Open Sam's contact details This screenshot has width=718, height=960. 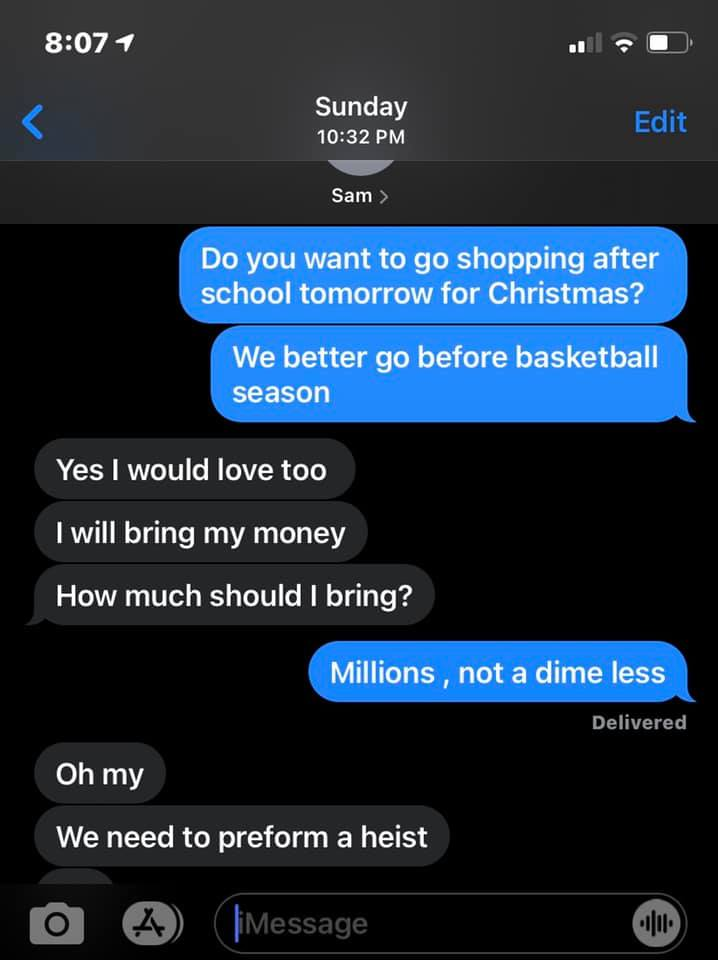pos(359,195)
